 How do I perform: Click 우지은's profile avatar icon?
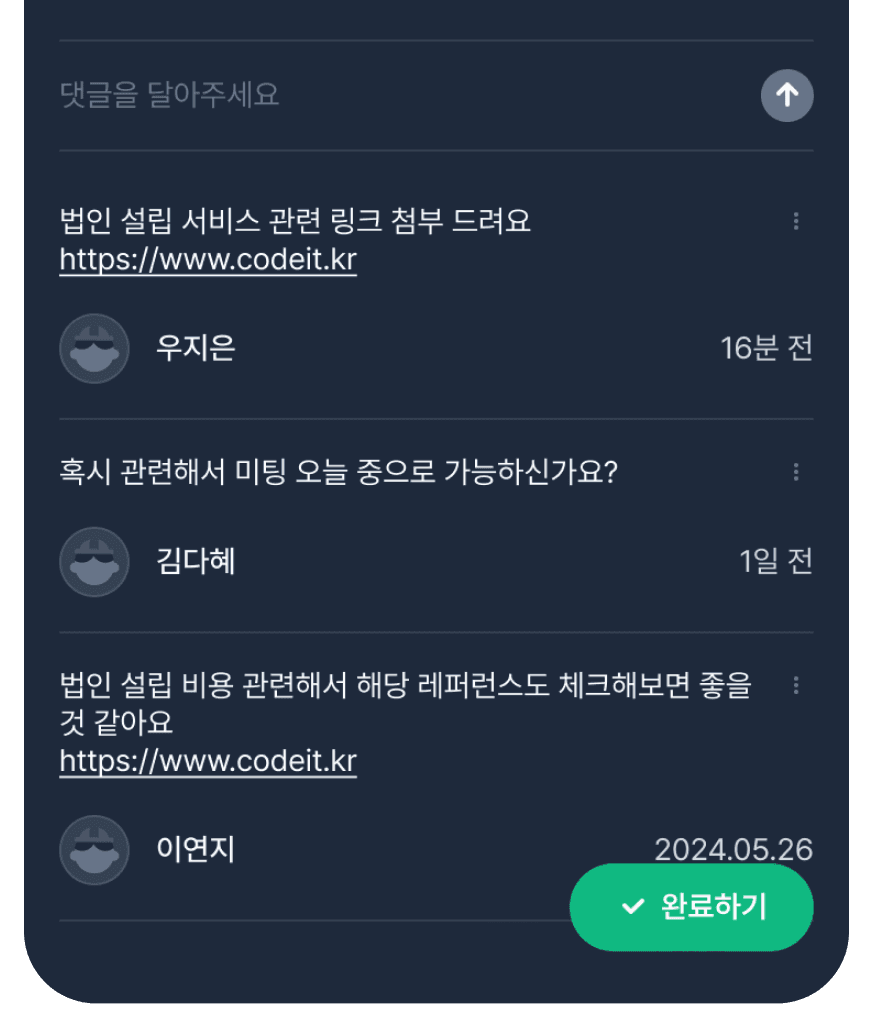[93, 349]
